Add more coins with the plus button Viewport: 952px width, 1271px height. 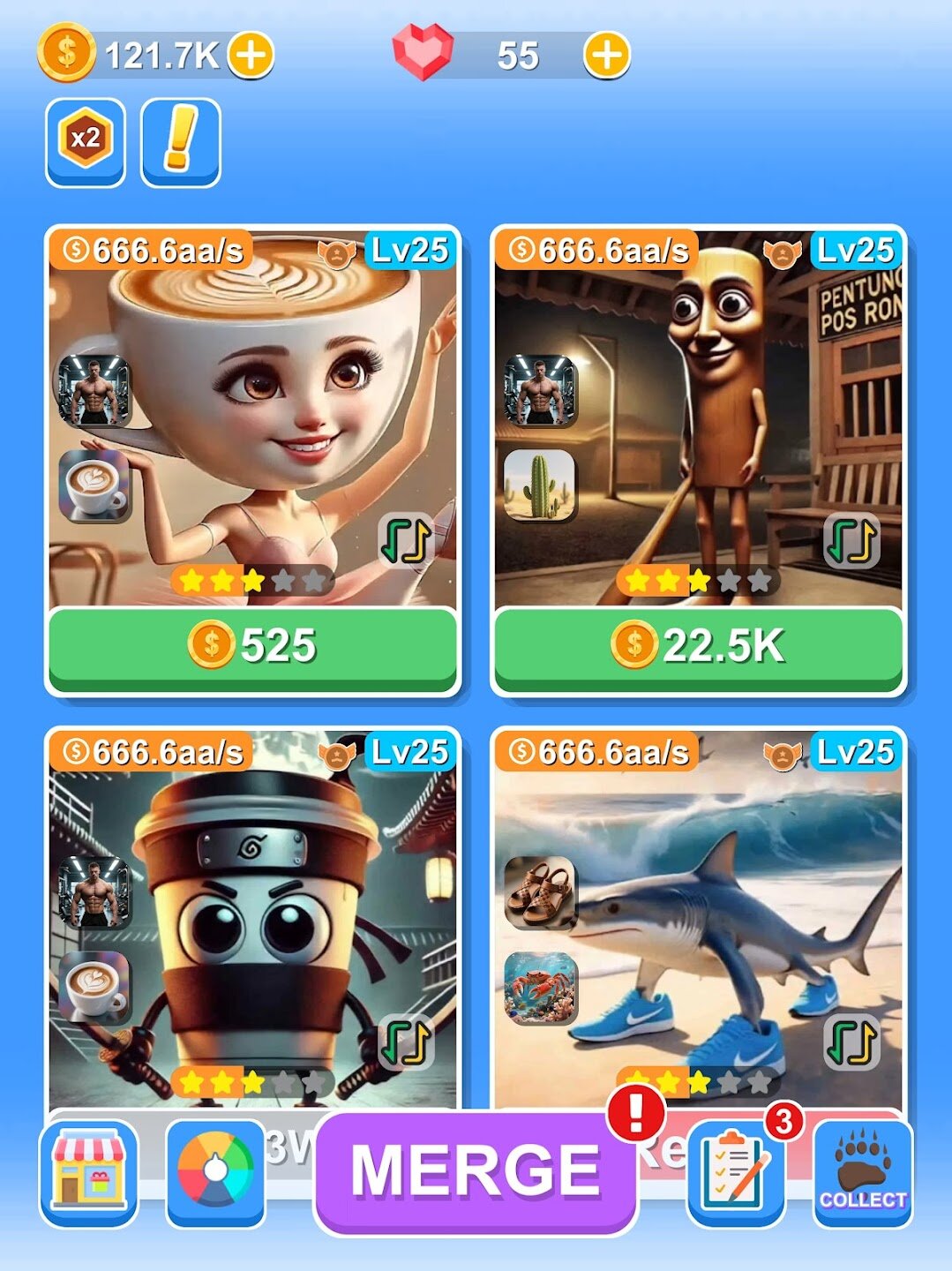251,55
